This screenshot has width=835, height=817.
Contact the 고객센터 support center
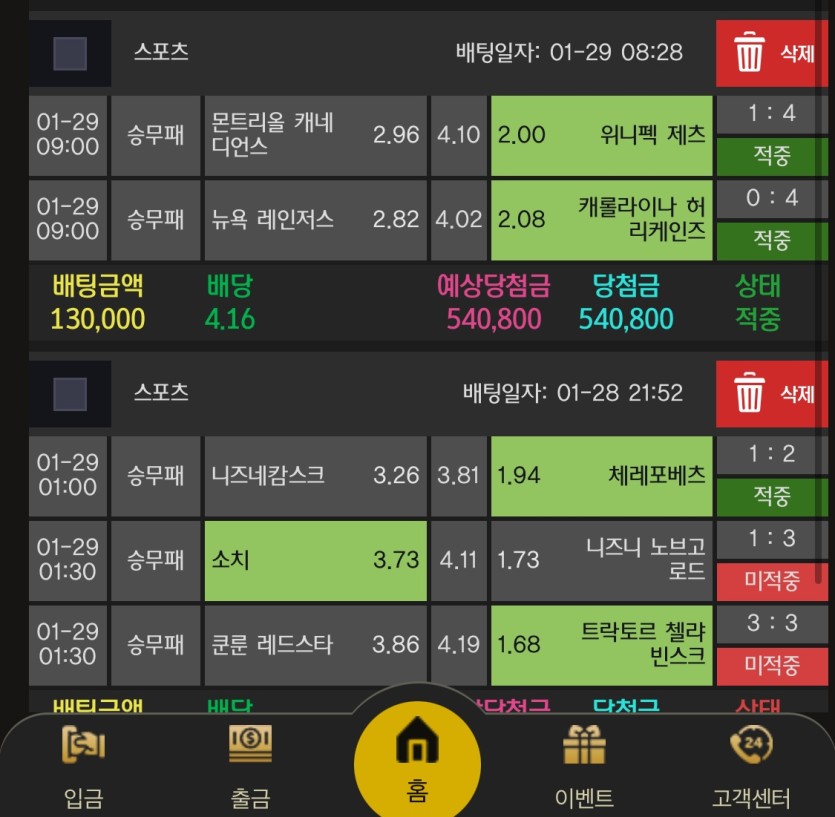(x=751, y=765)
